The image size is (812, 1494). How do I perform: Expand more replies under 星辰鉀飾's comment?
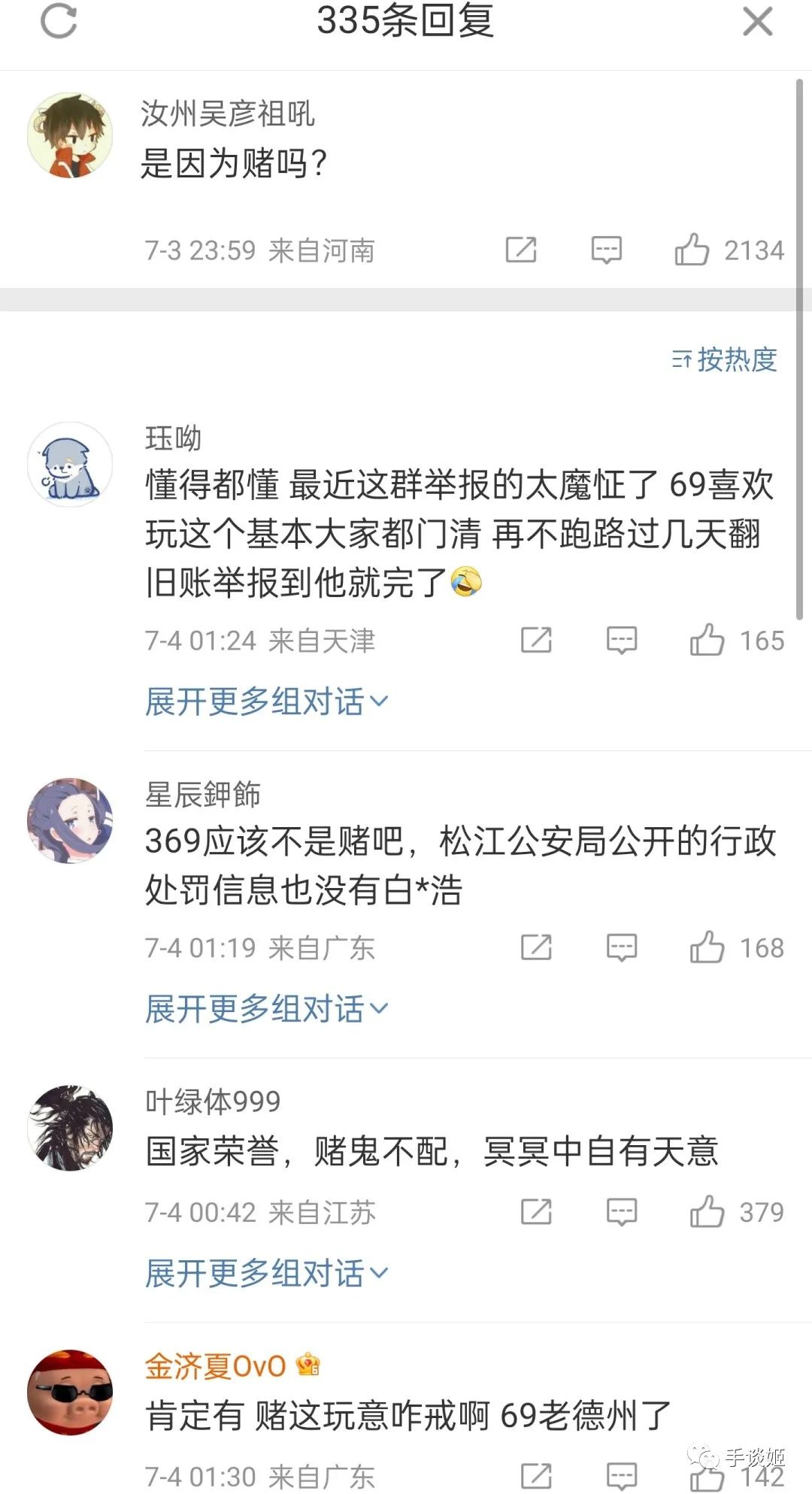[267, 1008]
